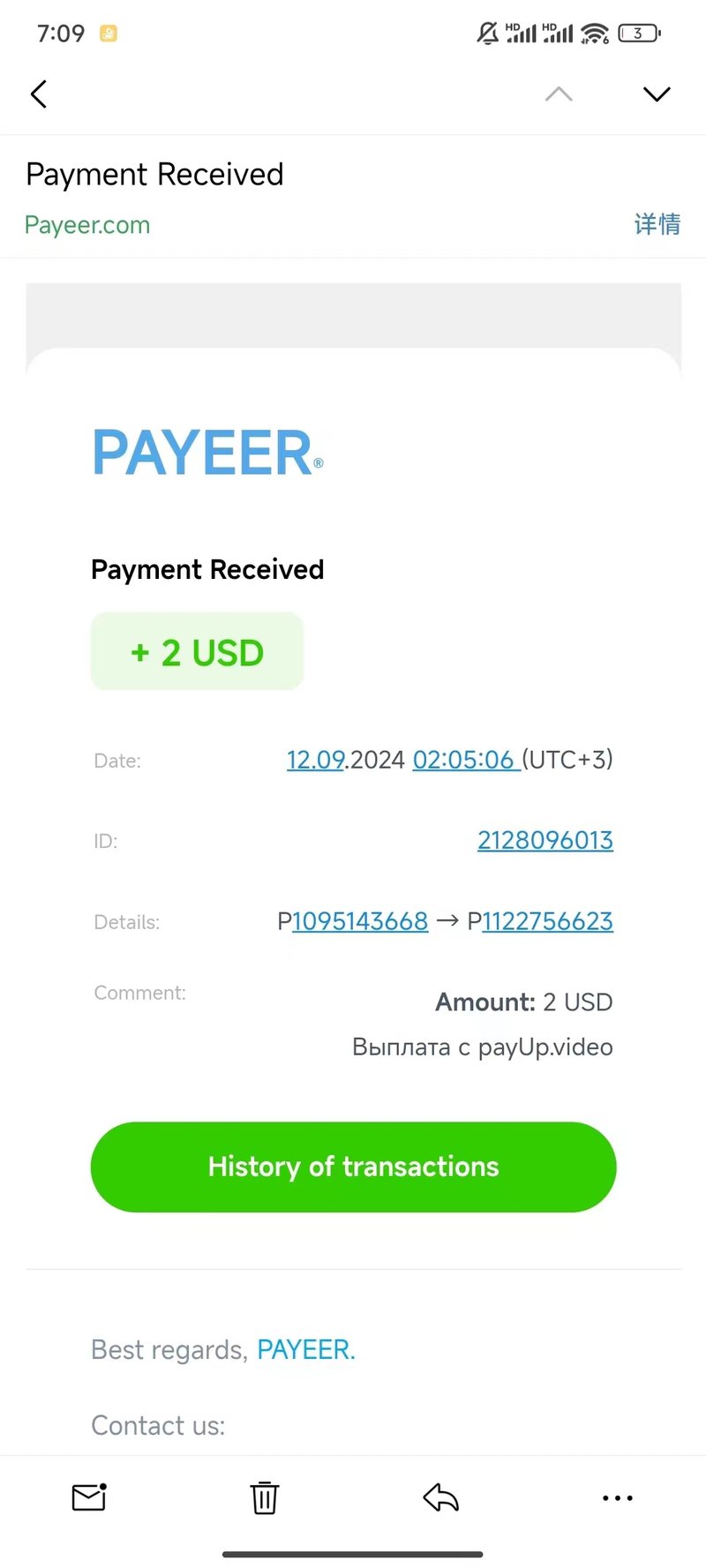Tap the 12.09 date link
The width and height of the screenshot is (706, 1568).
pos(315,760)
